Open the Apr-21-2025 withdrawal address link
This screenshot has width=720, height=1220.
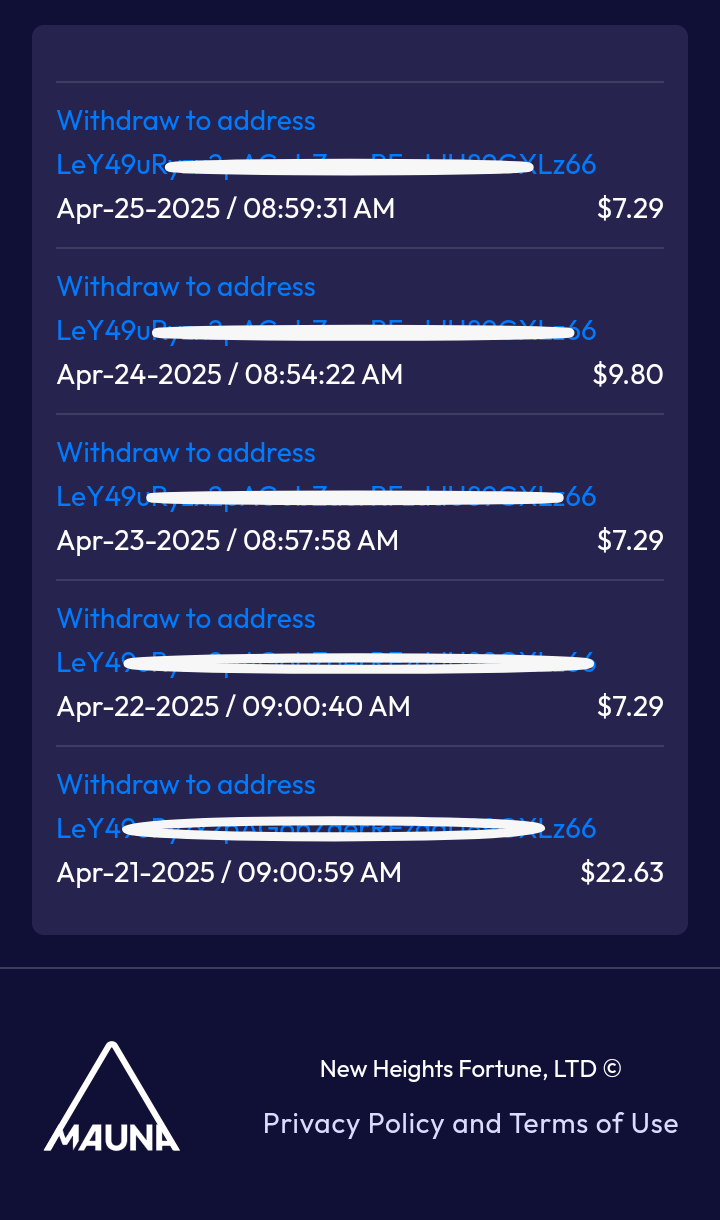pos(326,829)
